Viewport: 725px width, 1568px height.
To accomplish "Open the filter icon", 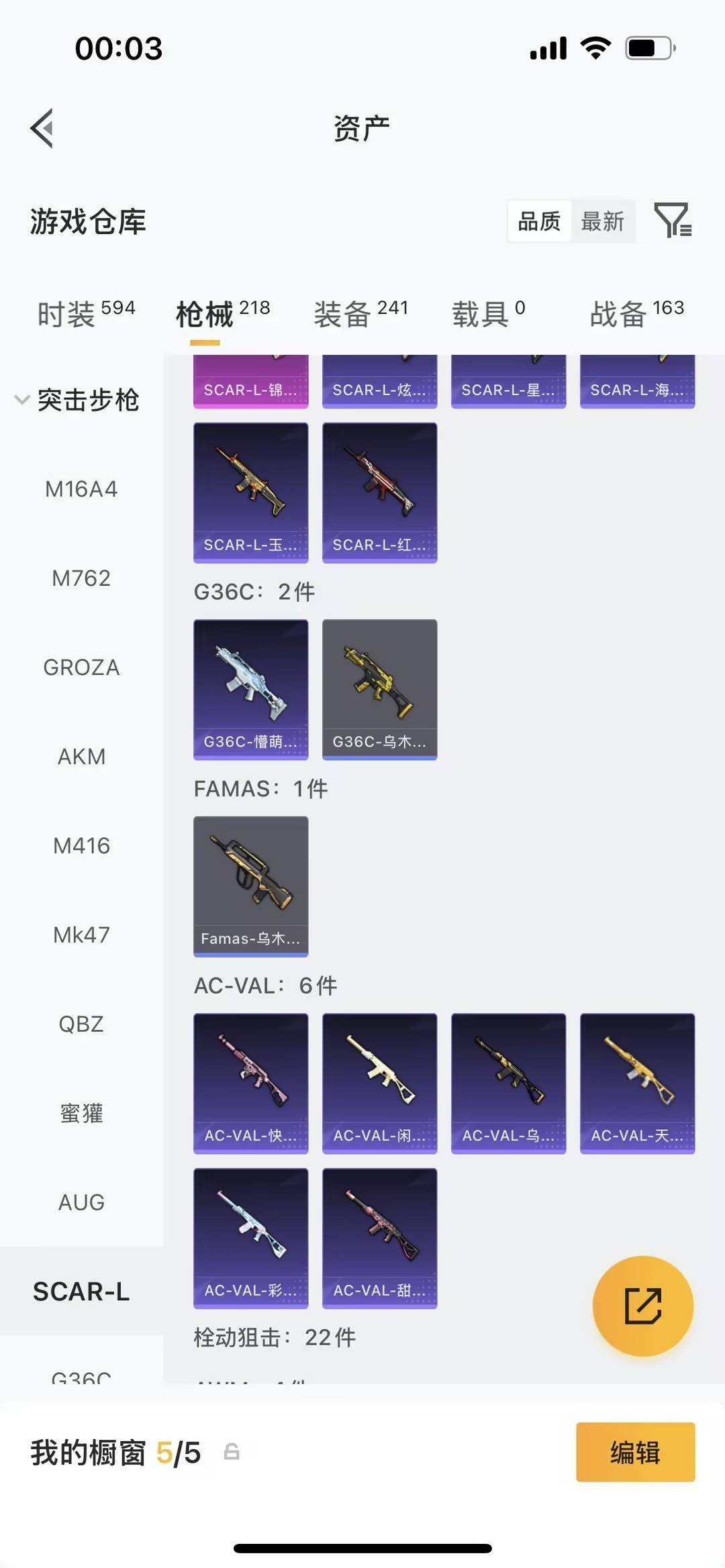I will tap(673, 220).
